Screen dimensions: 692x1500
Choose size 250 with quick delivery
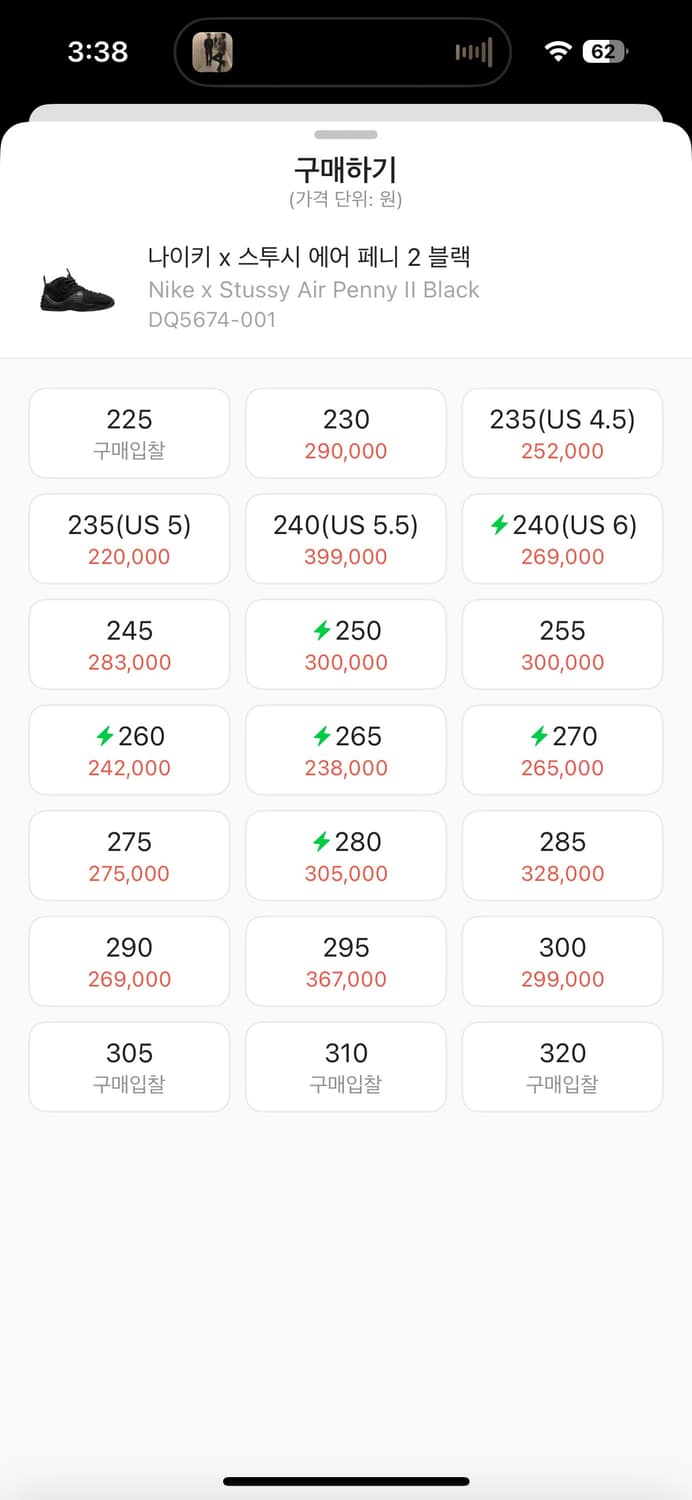(x=346, y=644)
